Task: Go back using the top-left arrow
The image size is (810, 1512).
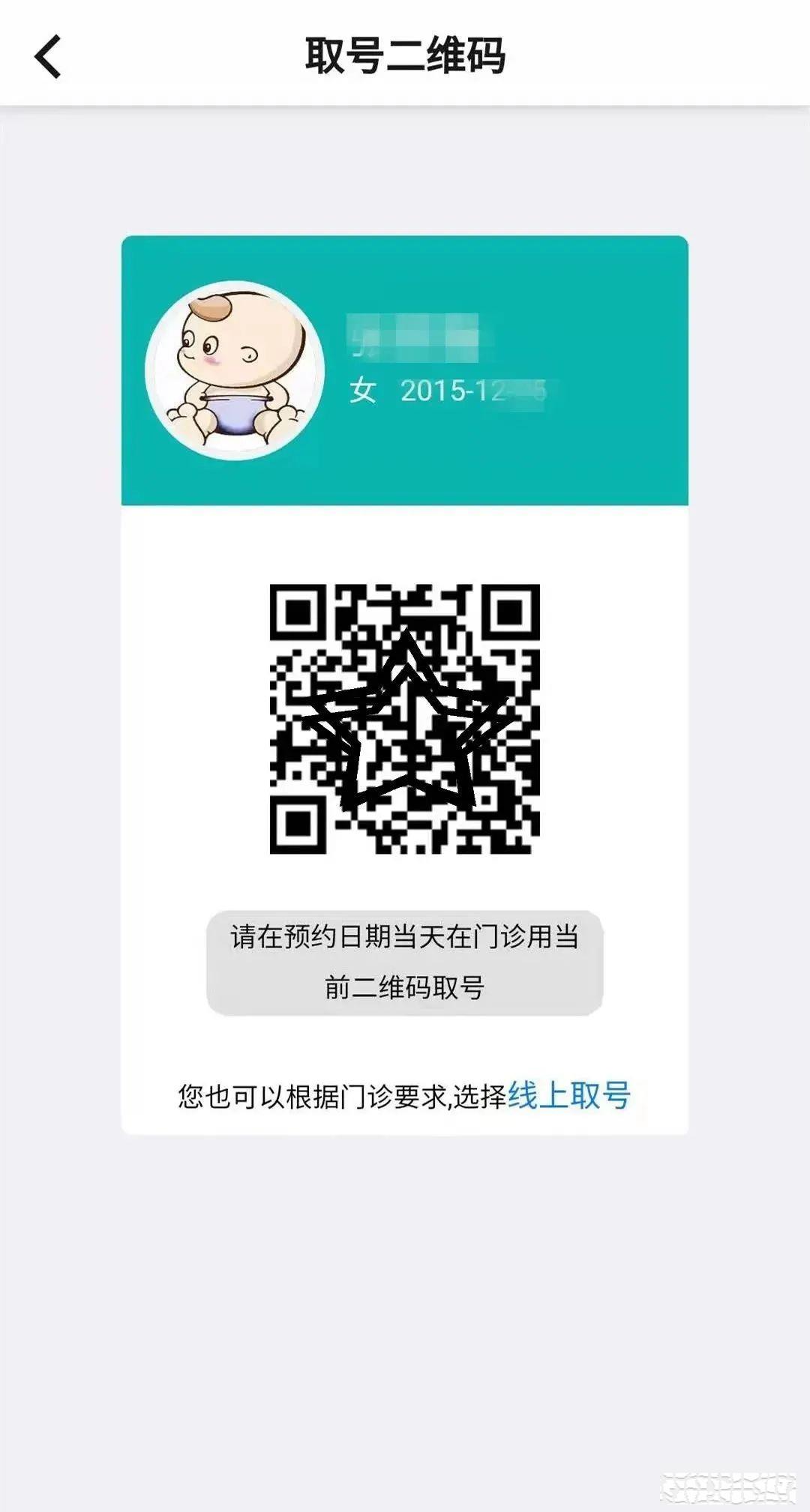Action: (47, 56)
